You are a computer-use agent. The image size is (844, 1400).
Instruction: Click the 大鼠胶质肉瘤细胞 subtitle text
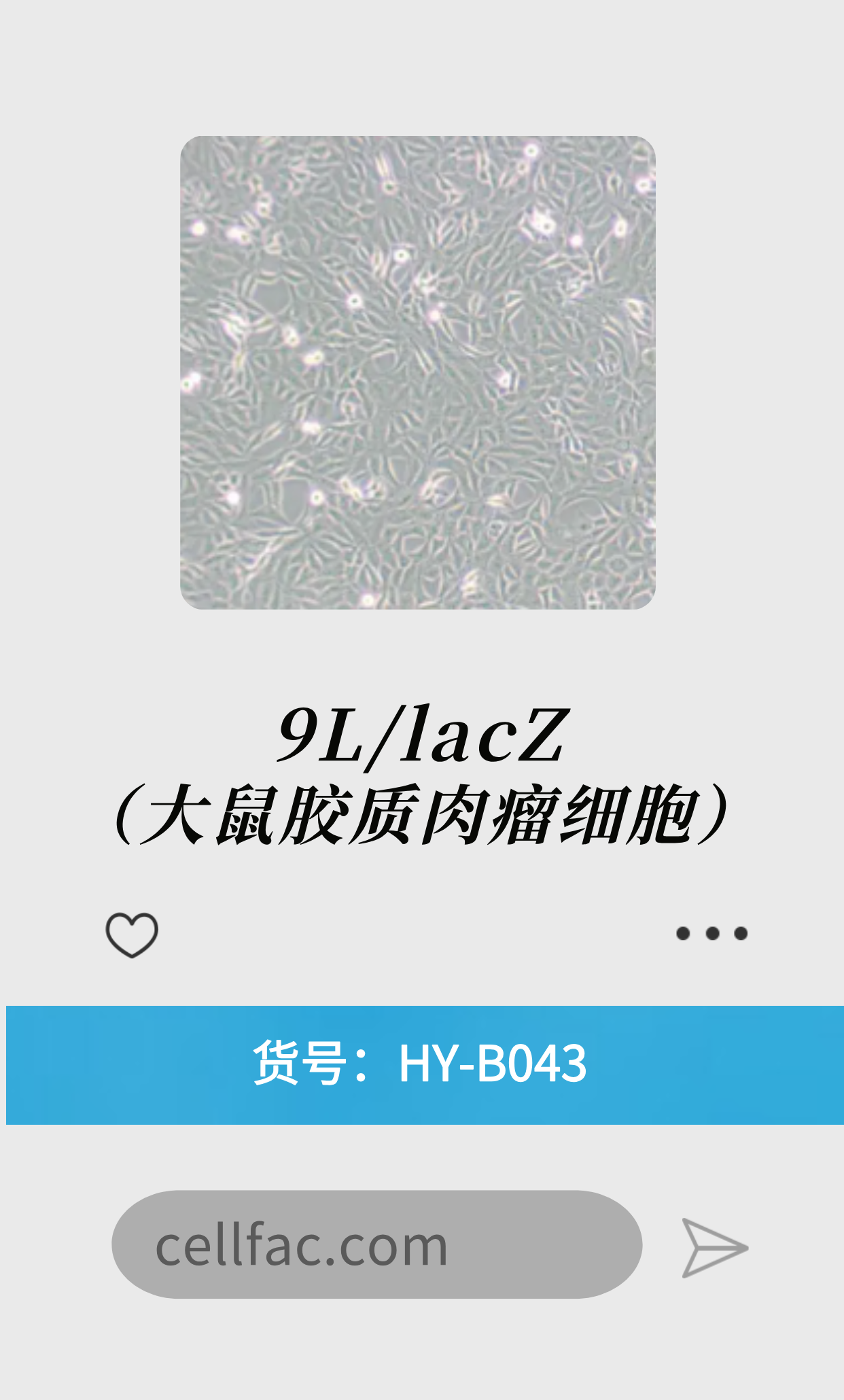(421, 819)
